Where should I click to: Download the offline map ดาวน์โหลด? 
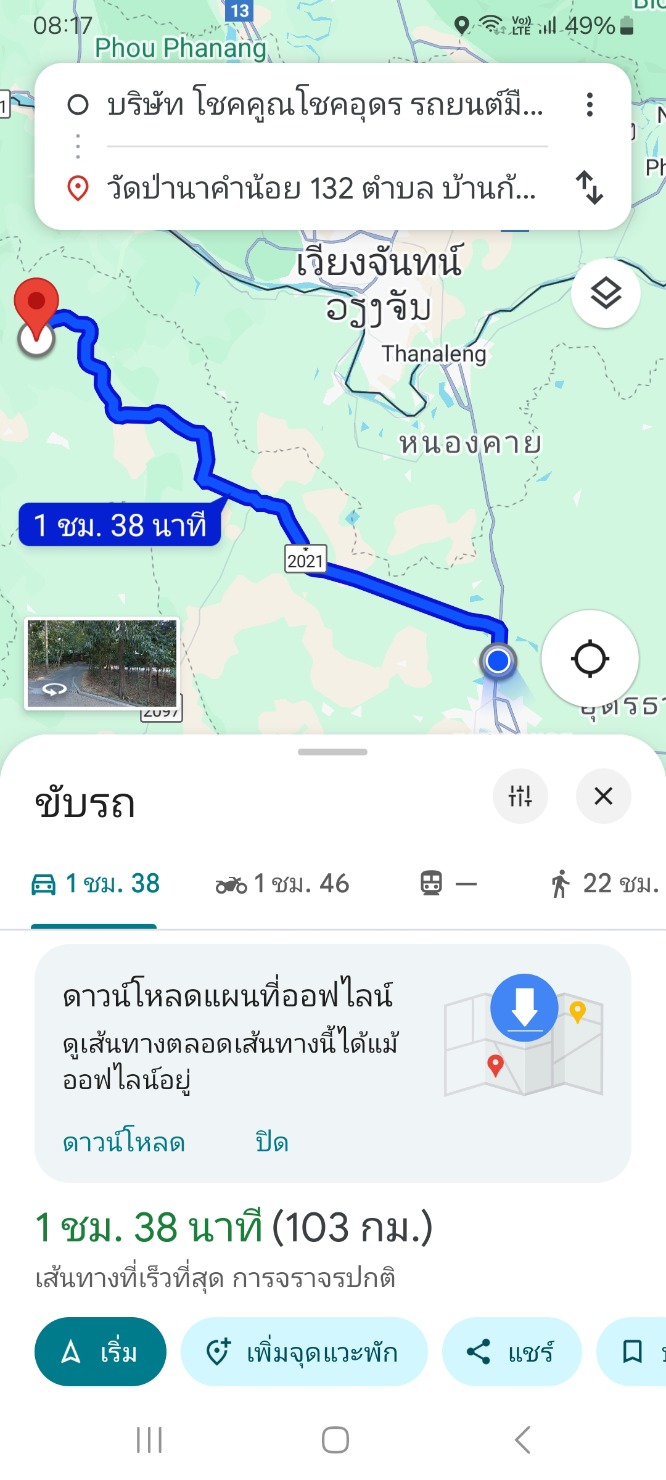124,1142
